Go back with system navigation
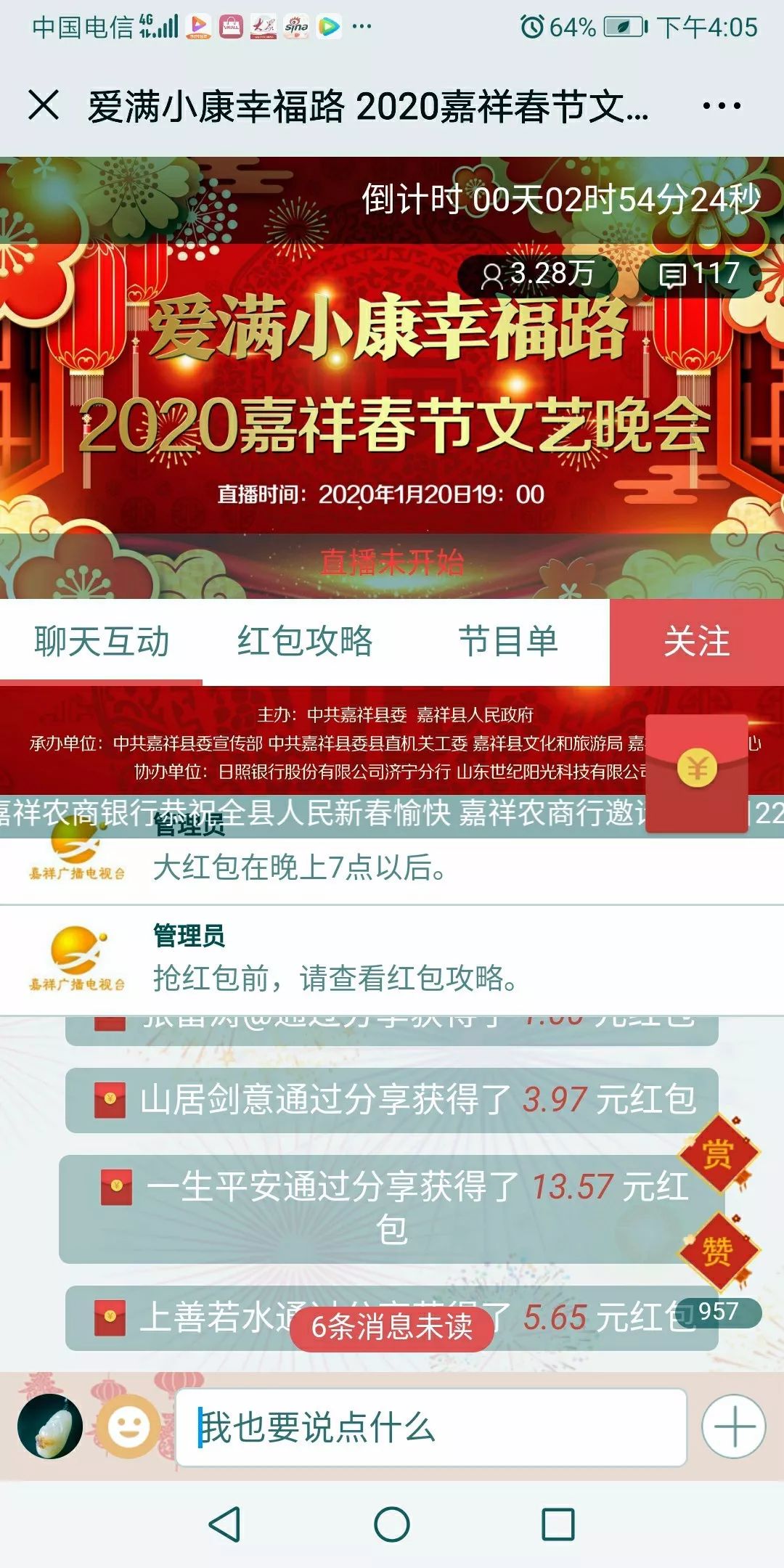Screen dimensions: 784x1568 point(224,1524)
